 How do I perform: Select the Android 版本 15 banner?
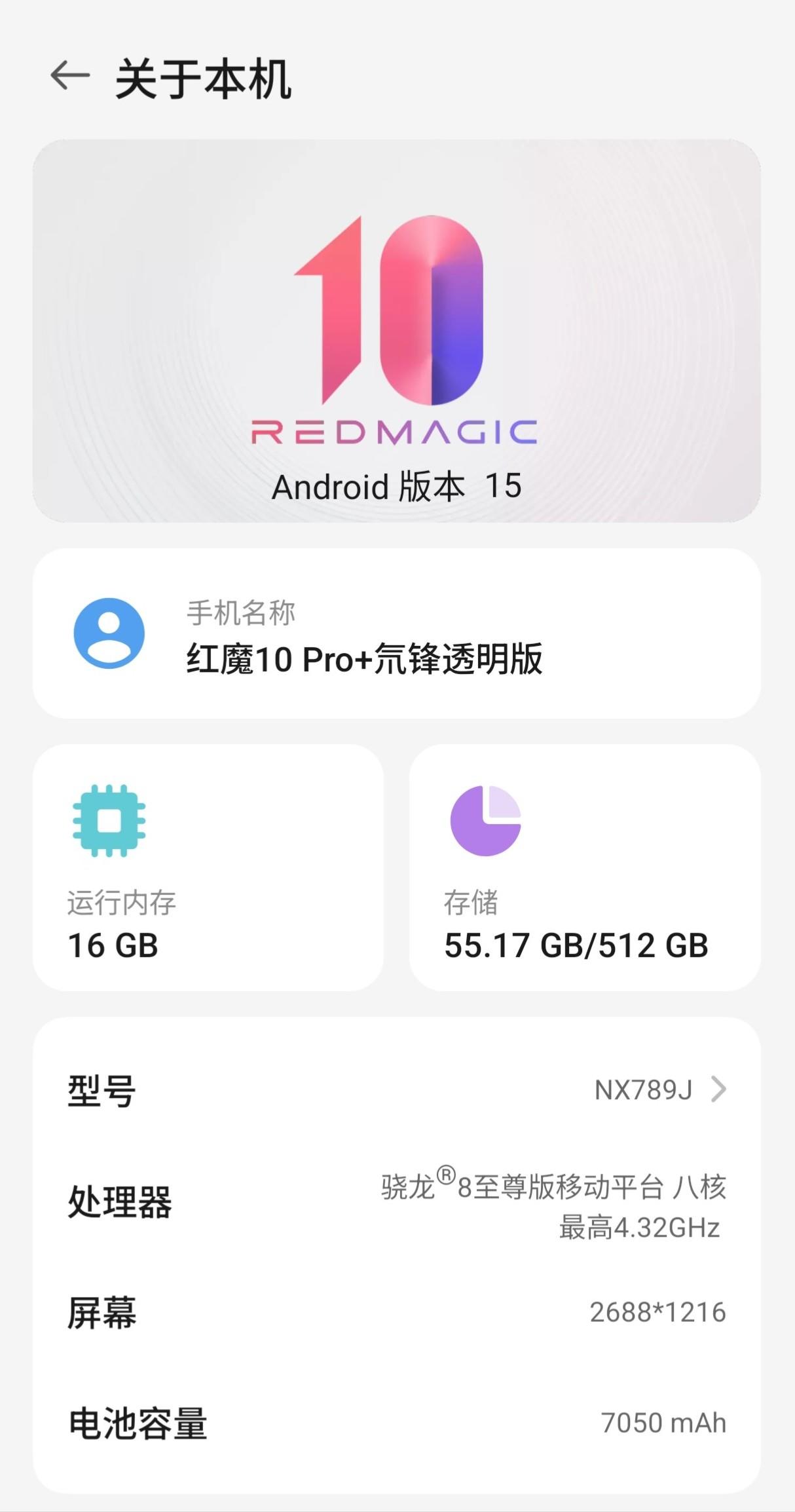click(396, 486)
